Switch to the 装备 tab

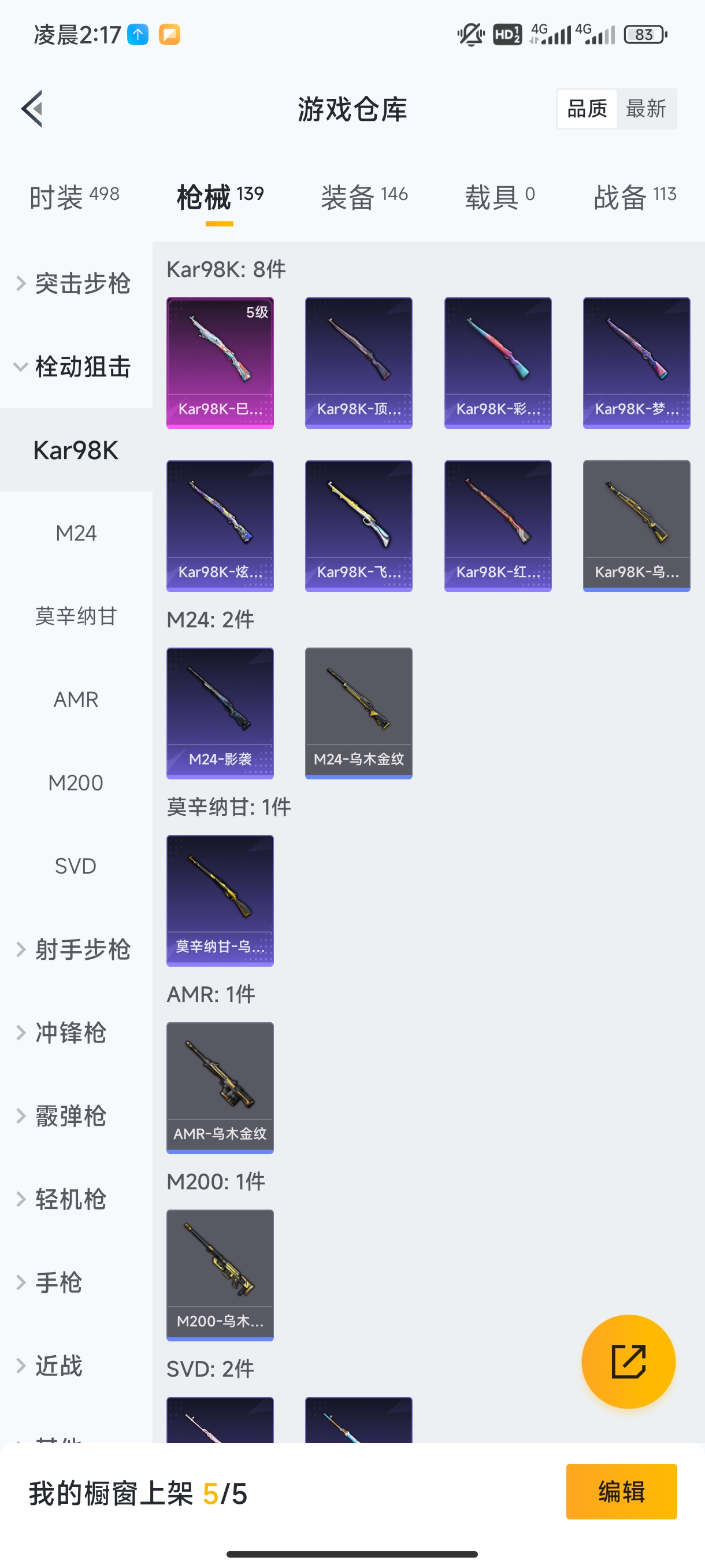363,197
